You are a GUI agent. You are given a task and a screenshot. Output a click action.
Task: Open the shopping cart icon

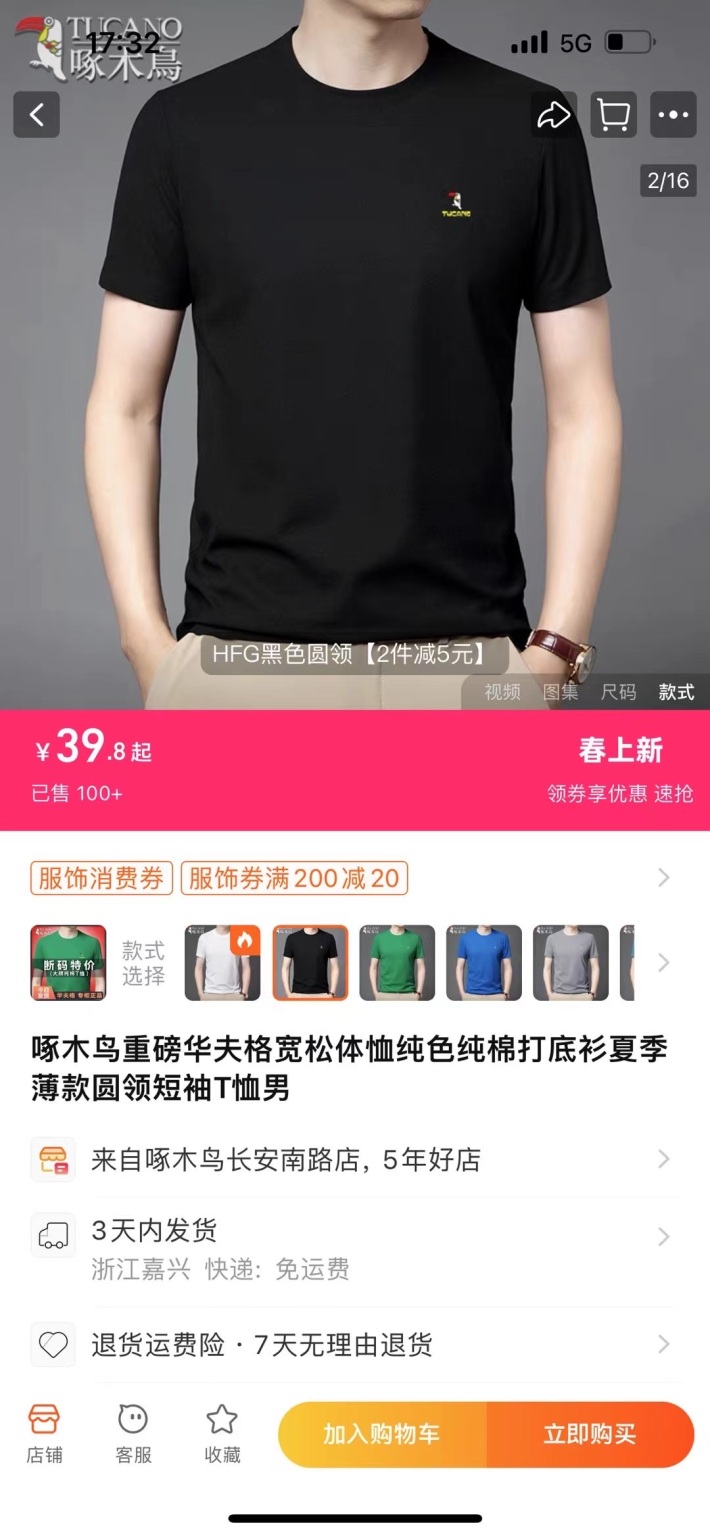(613, 115)
